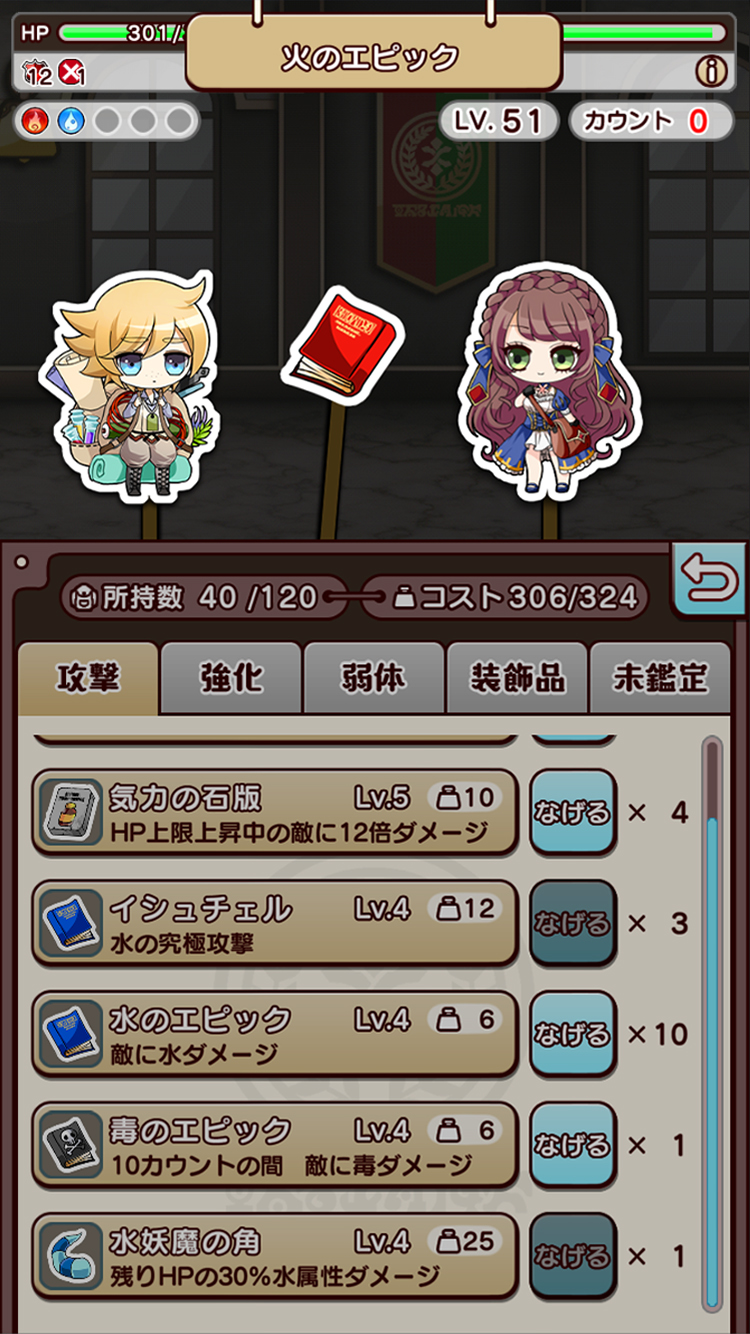Throw the 毒のエピック book
This screenshot has height=1334, width=750.
(571, 1145)
